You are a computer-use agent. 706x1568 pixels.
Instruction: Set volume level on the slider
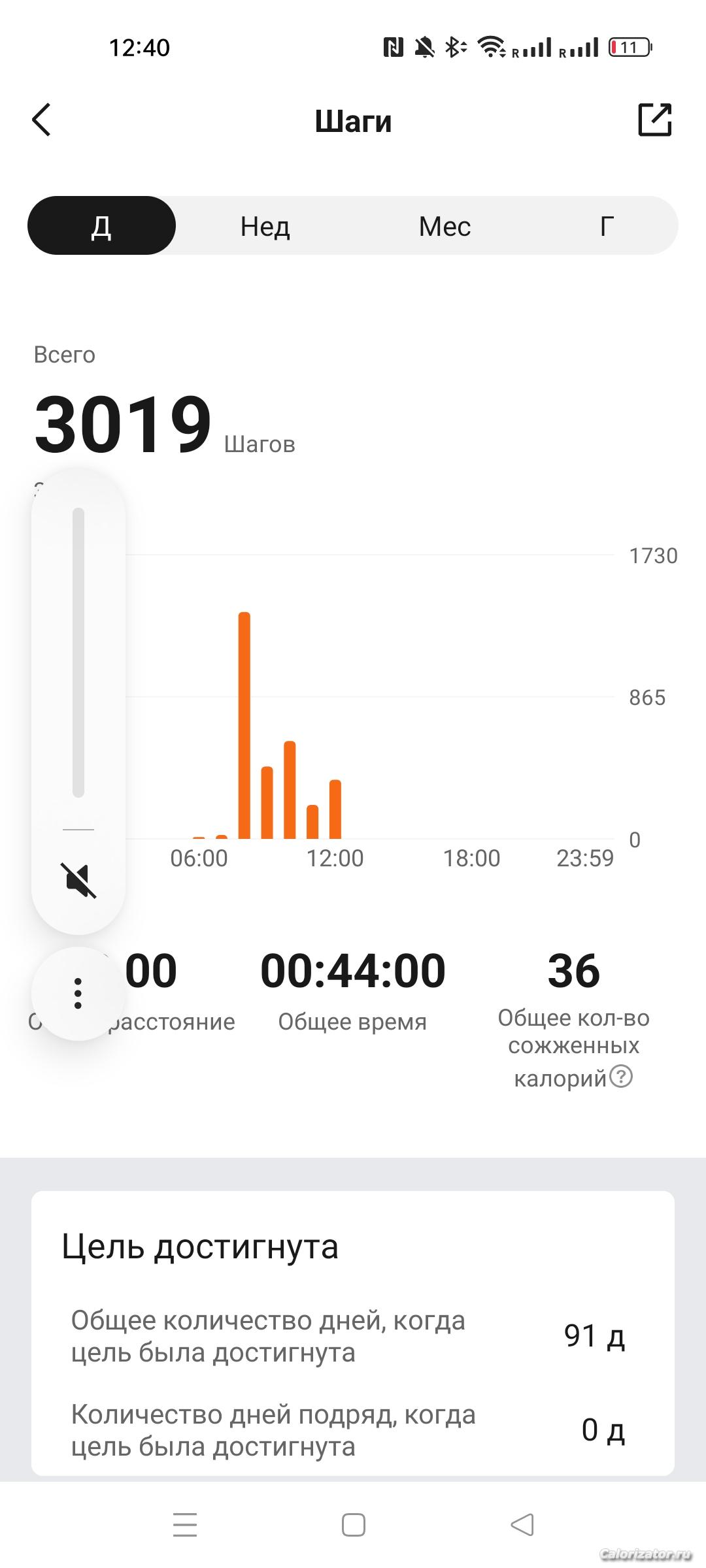pyautogui.click(x=78, y=653)
